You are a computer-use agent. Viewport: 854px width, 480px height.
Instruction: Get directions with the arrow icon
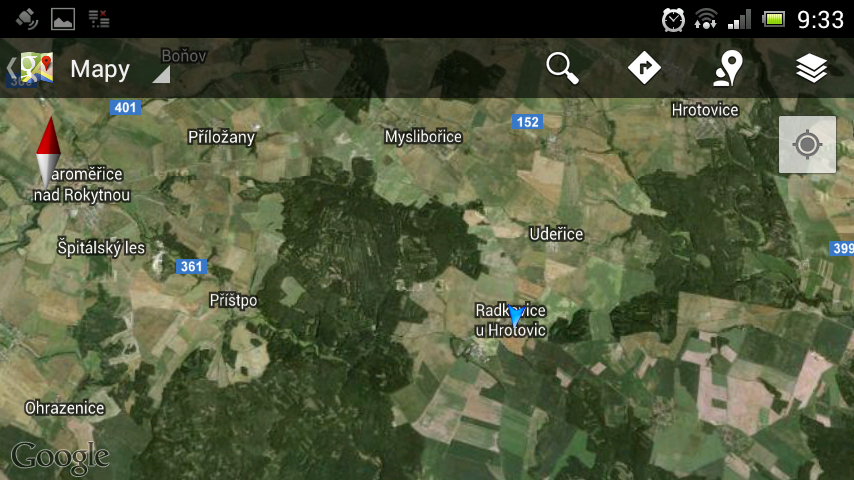point(645,68)
